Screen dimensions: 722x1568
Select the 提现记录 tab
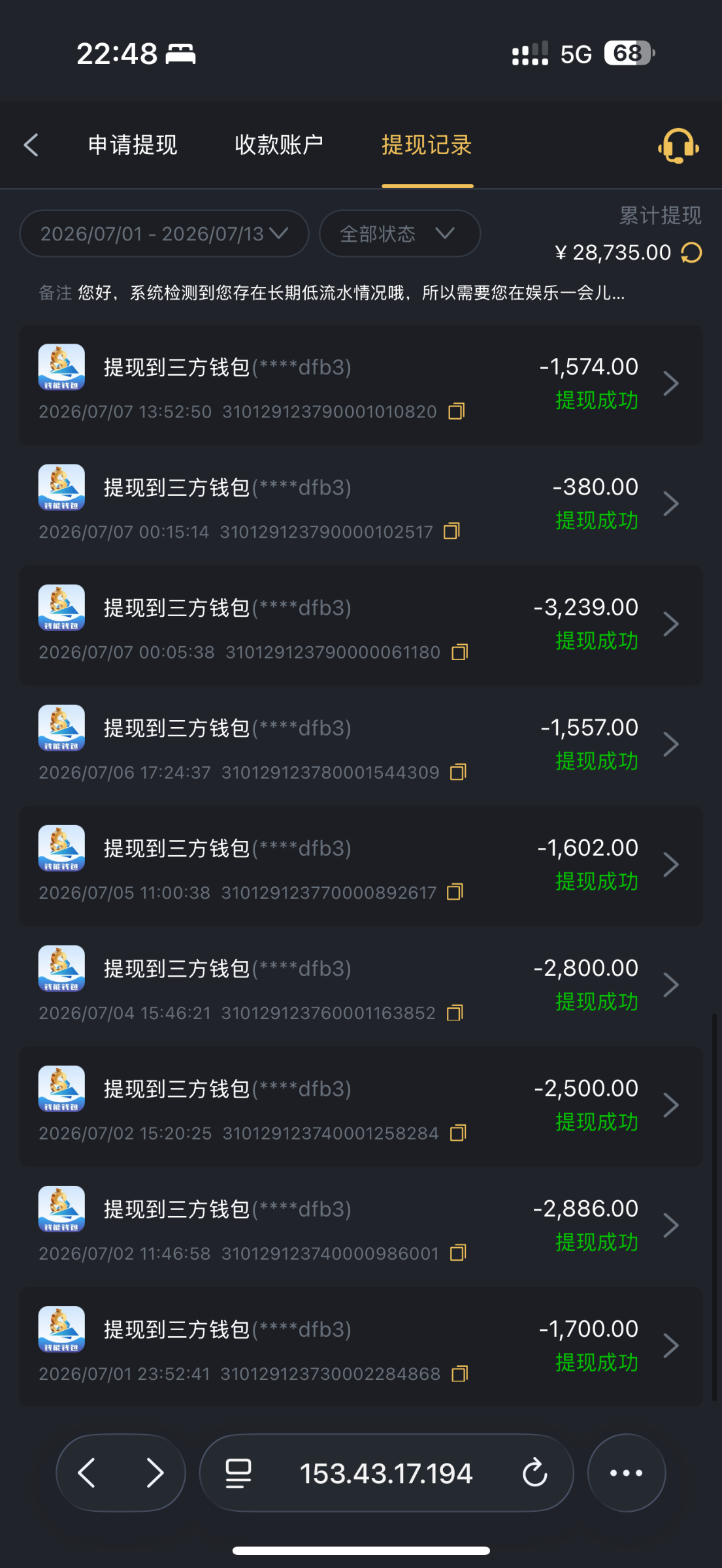pyautogui.click(x=427, y=145)
